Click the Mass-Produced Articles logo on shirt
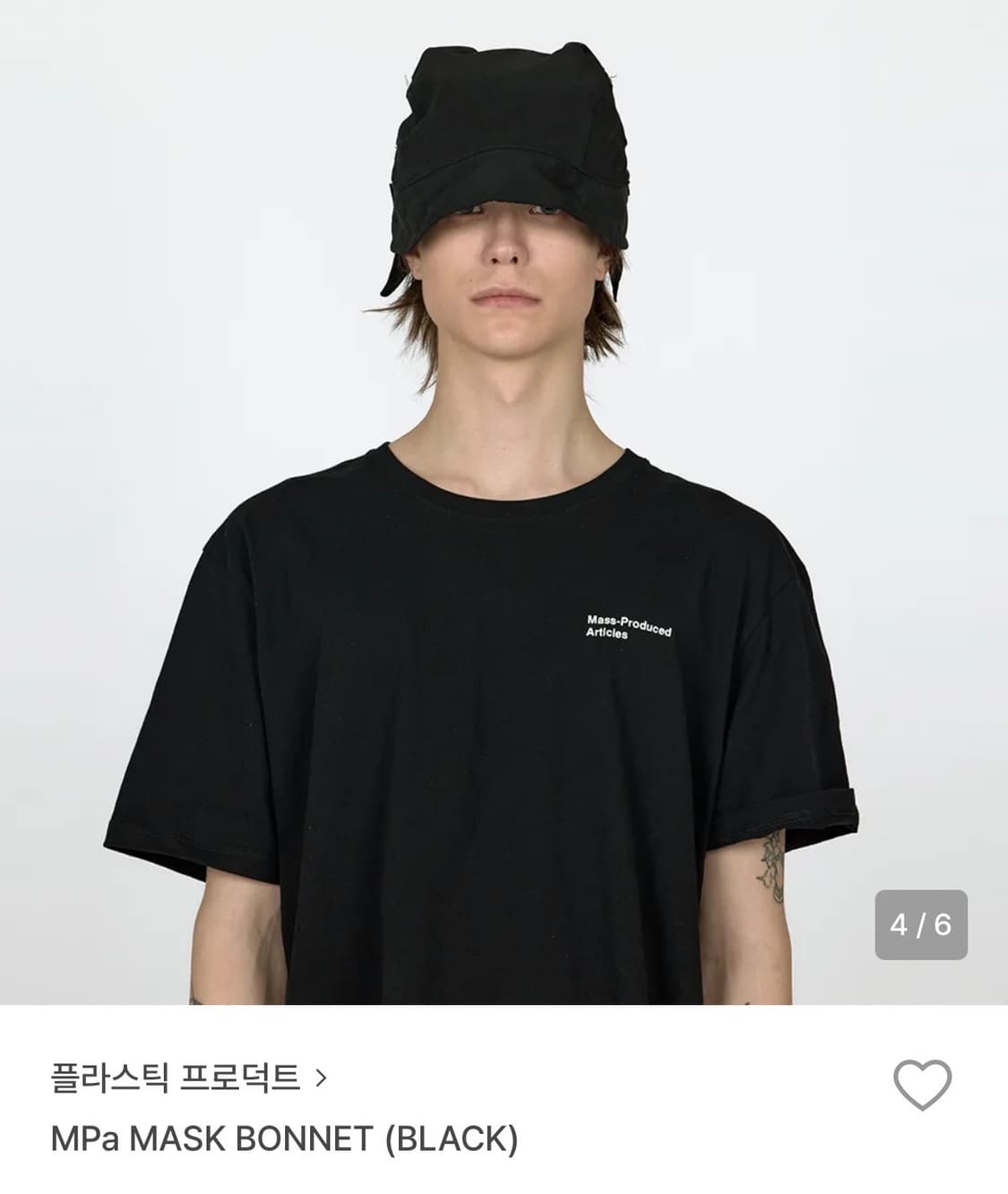This screenshot has width=1008, height=1194. pos(632,628)
